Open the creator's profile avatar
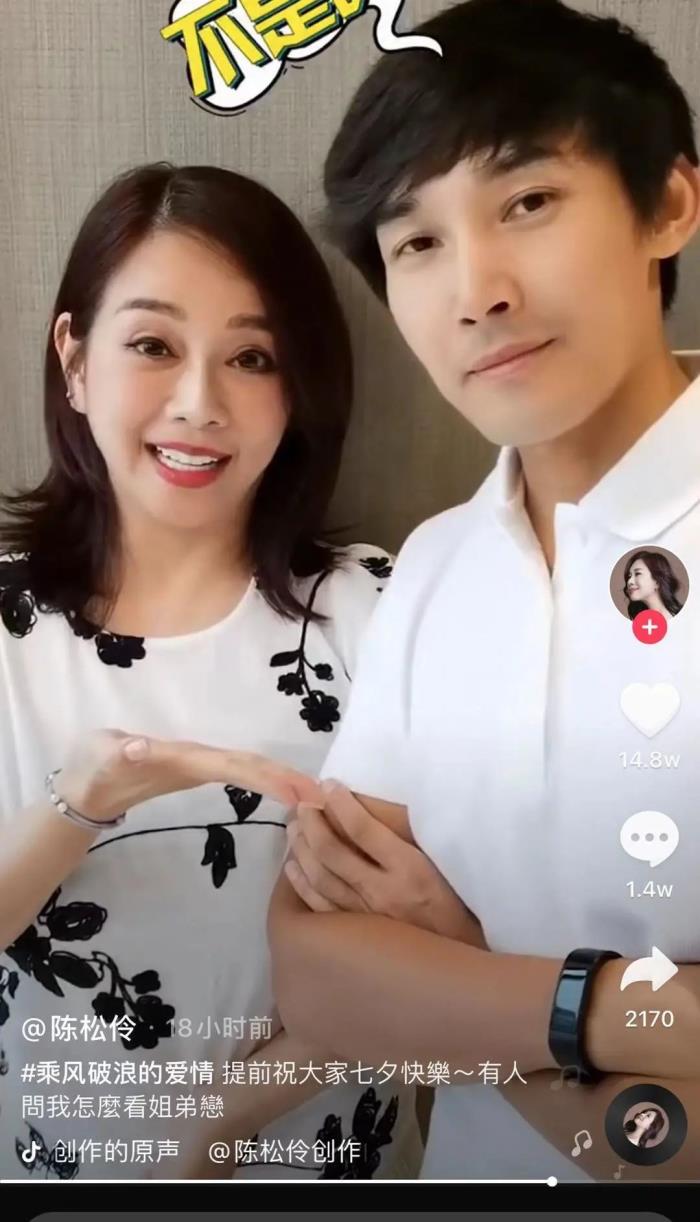This screenshot has height=1222, width=700. 649,583
